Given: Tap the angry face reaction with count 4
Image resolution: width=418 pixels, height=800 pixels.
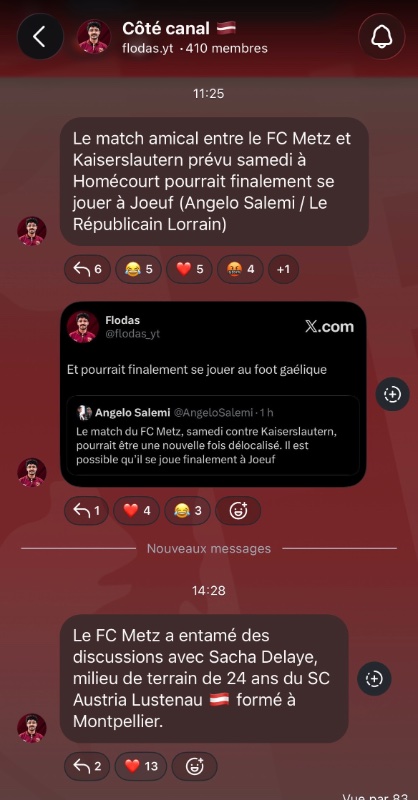Looking at the screenshot, I should coord(240,269).
